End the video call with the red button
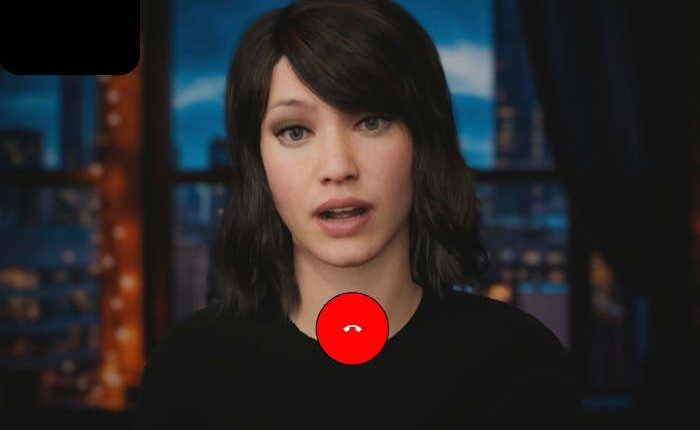Screen dimensions: 700x430 tap(352, 328)
